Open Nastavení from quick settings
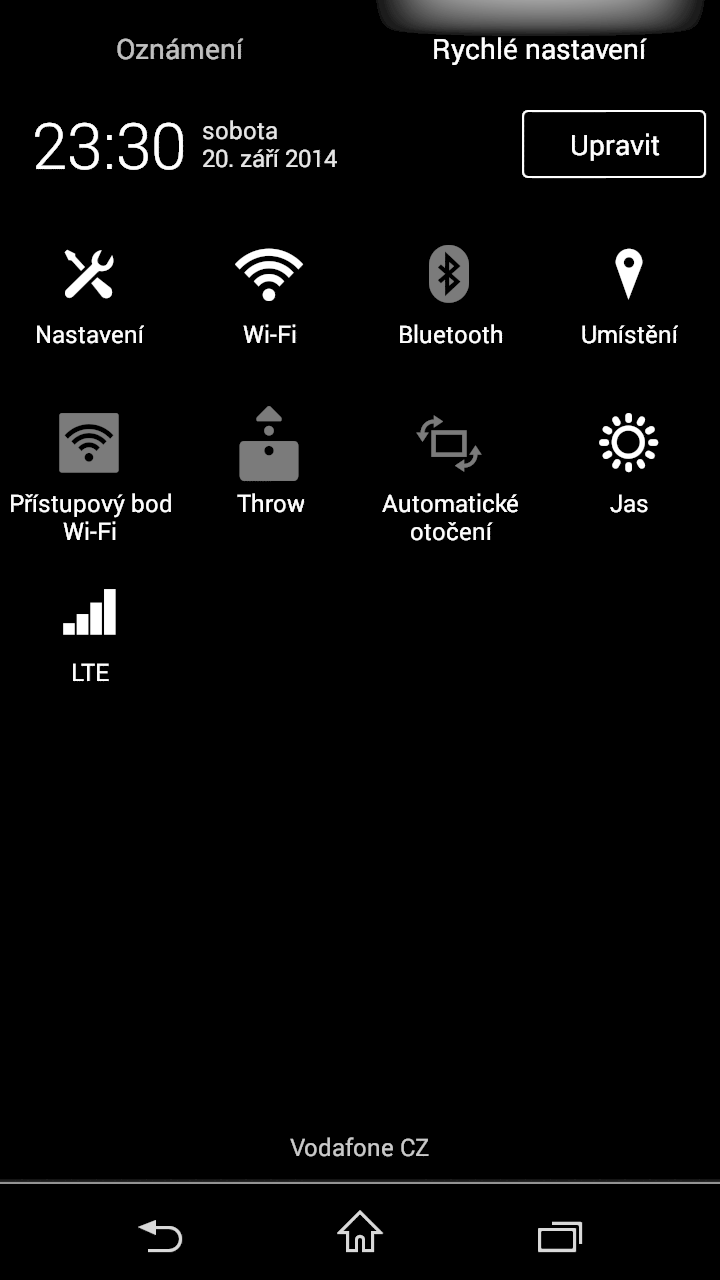The width and height of the screenshot is (720, 1280). point(90,297)
